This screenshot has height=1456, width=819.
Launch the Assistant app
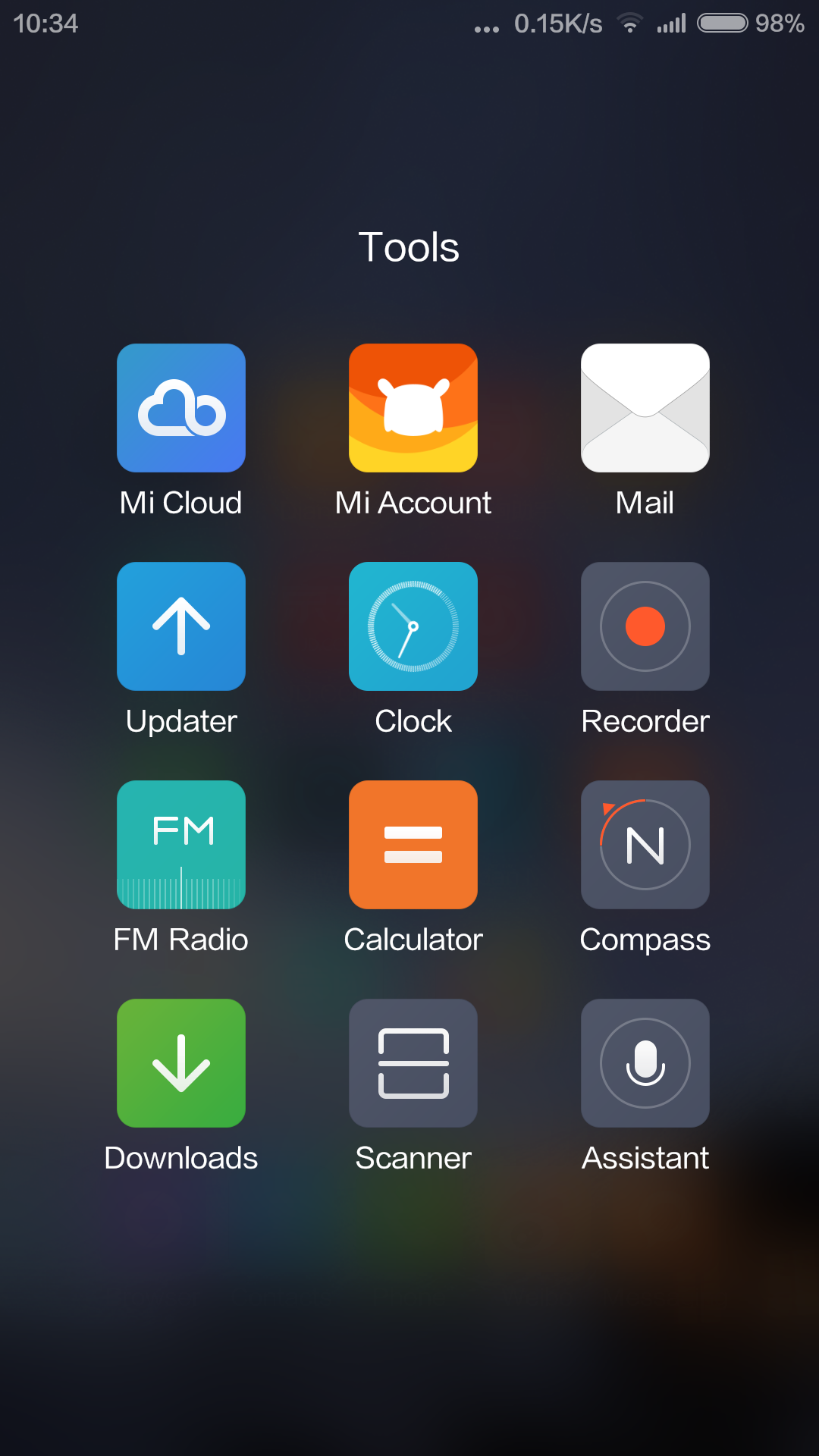point(645,1063)
